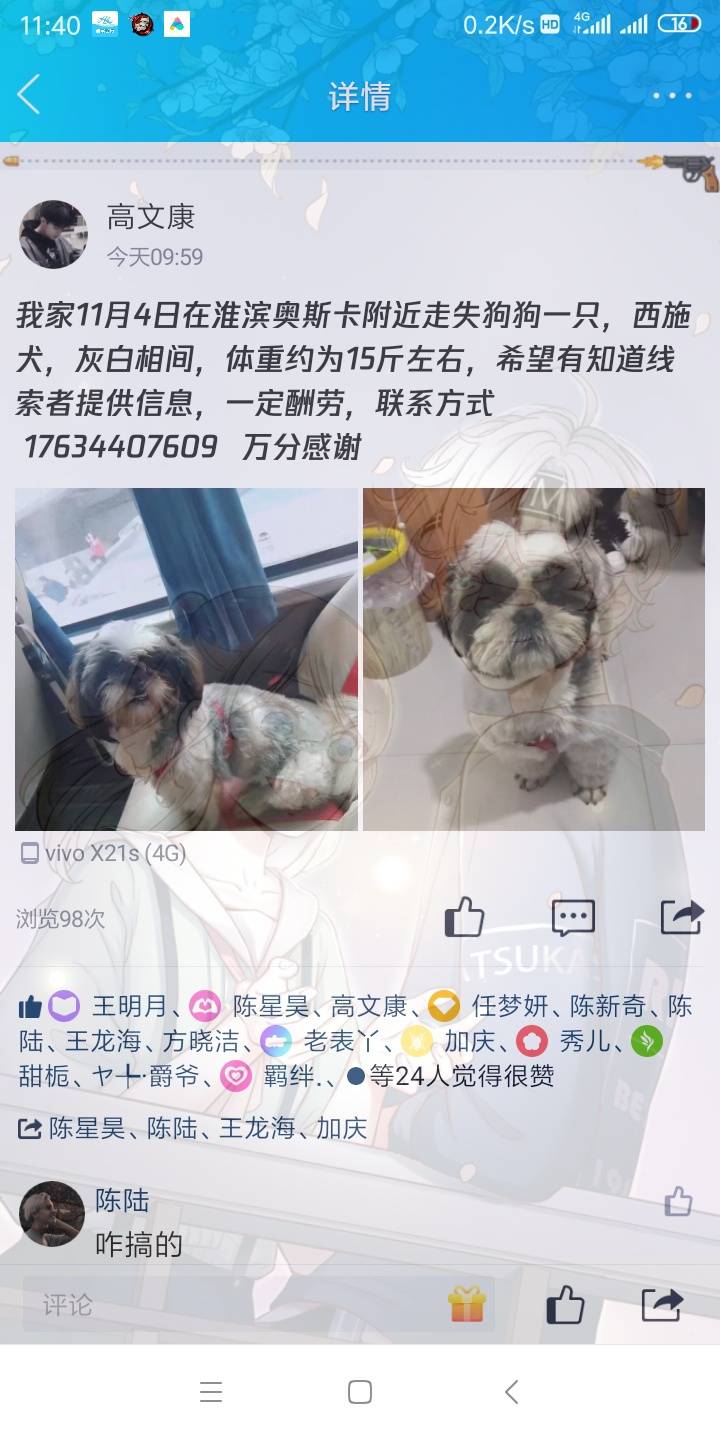Open 陈陆's avatar in the comments

(x=52, y=1214)
